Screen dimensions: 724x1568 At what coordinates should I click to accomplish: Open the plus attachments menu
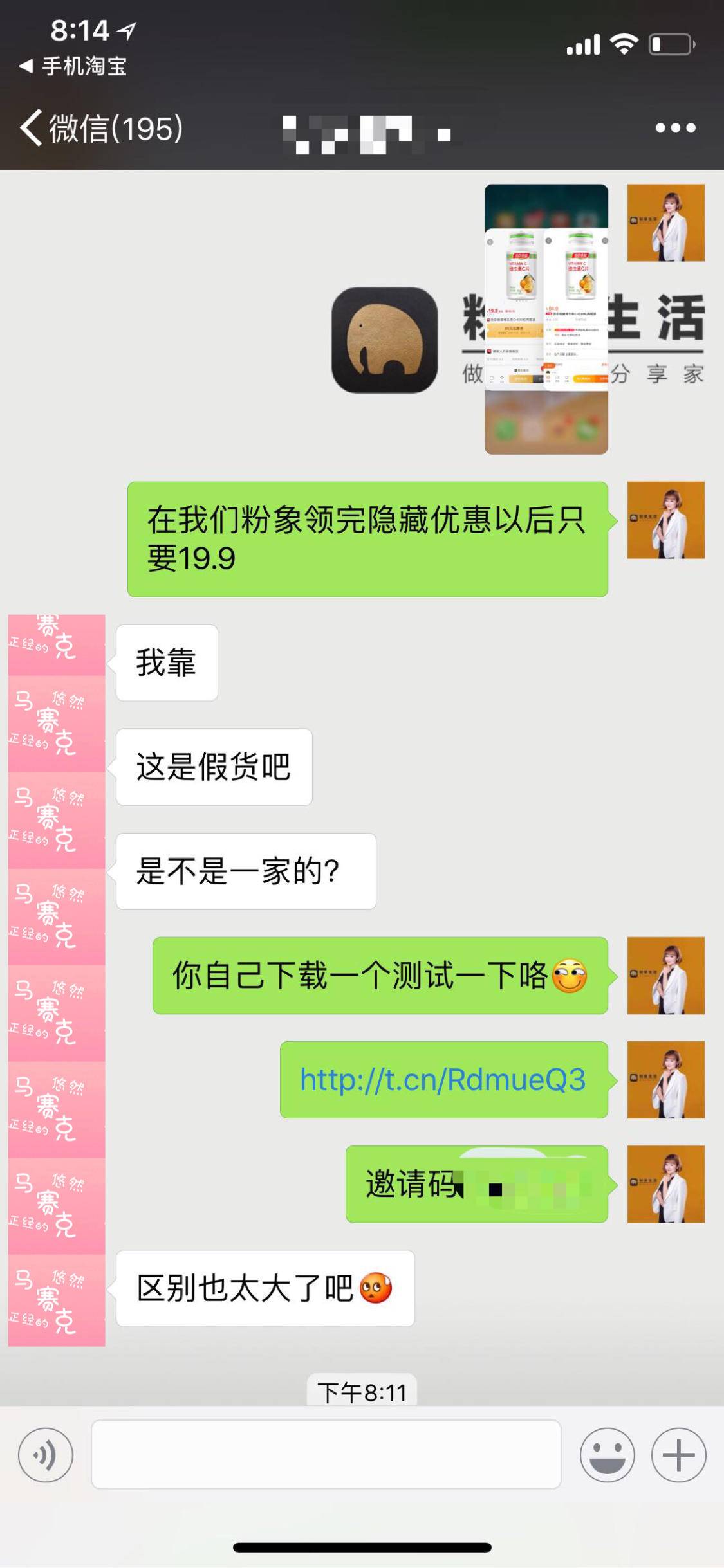(x=678, y=1454)
